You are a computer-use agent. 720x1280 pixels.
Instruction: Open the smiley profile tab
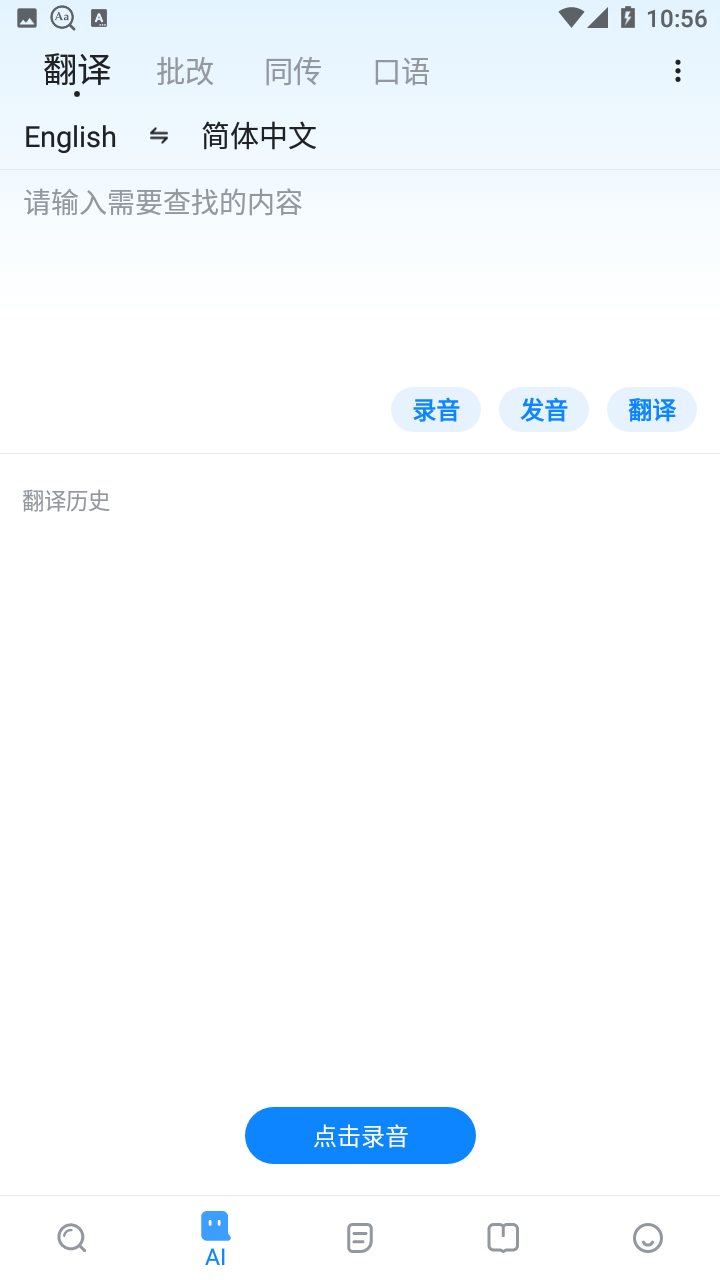[648, 1238]
